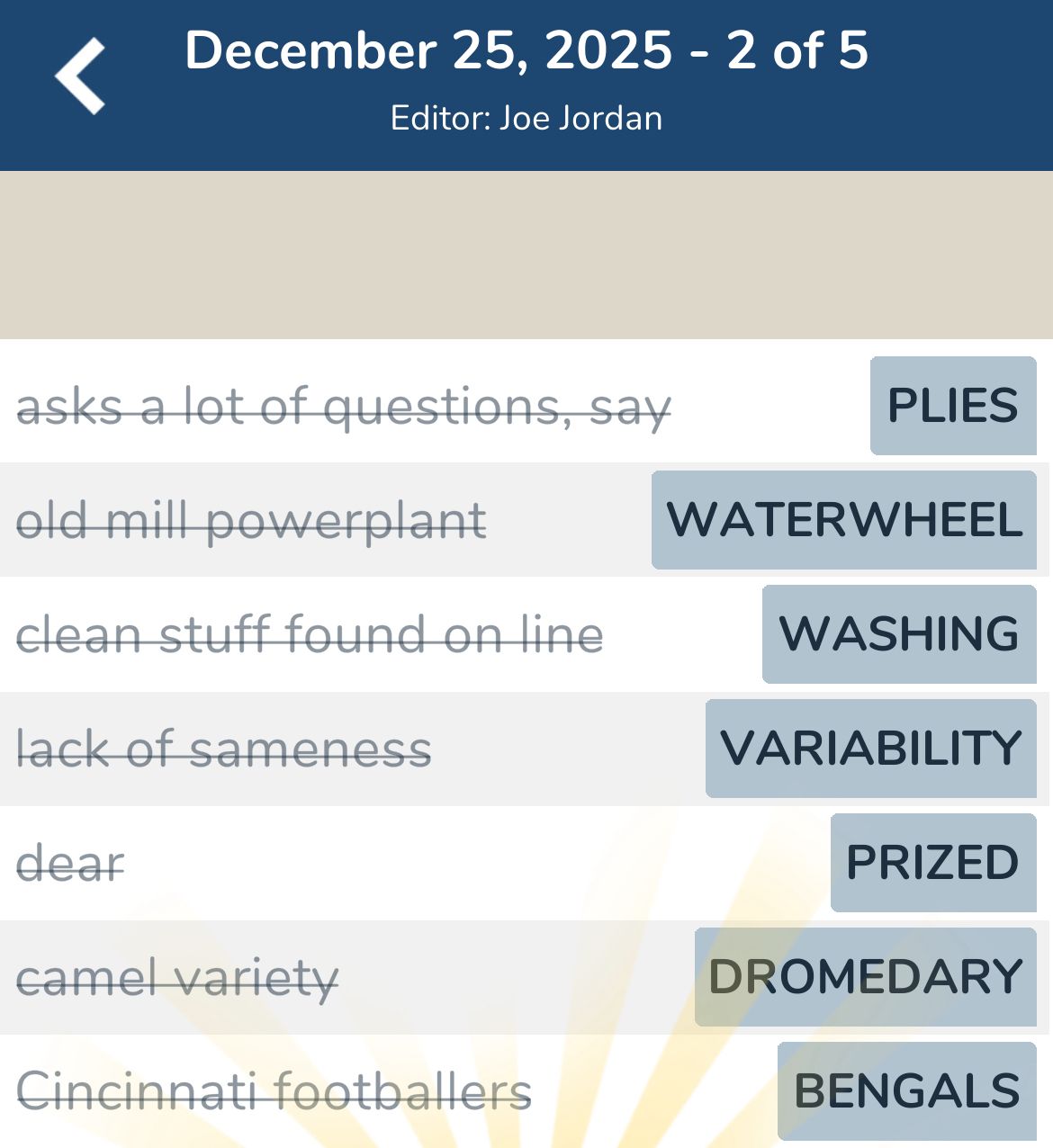Select the clue 'lack of sameness'
Viewport: 1053px width, 1148px height.
point(226,748)
